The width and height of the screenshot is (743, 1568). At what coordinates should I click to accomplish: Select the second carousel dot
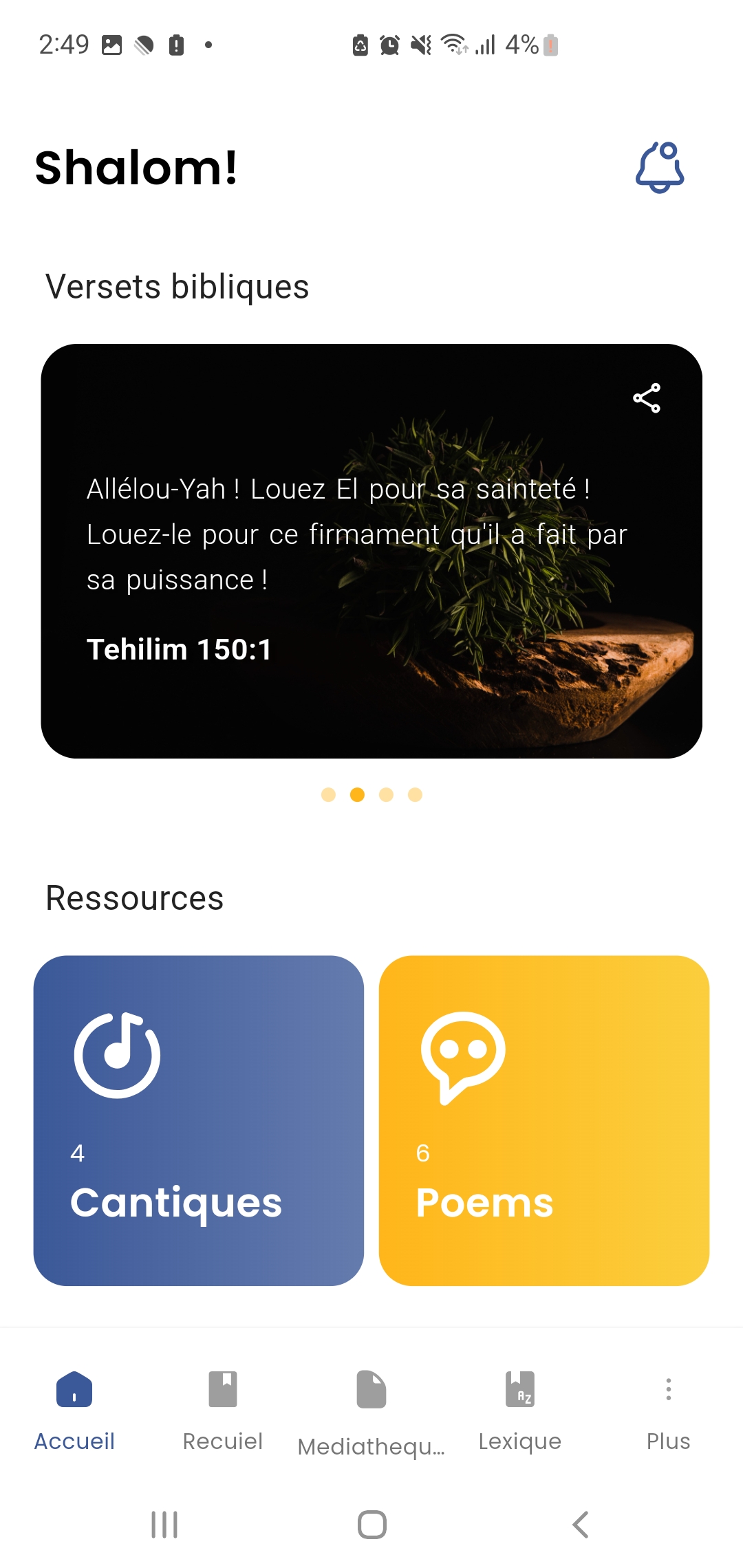point(358,794)
